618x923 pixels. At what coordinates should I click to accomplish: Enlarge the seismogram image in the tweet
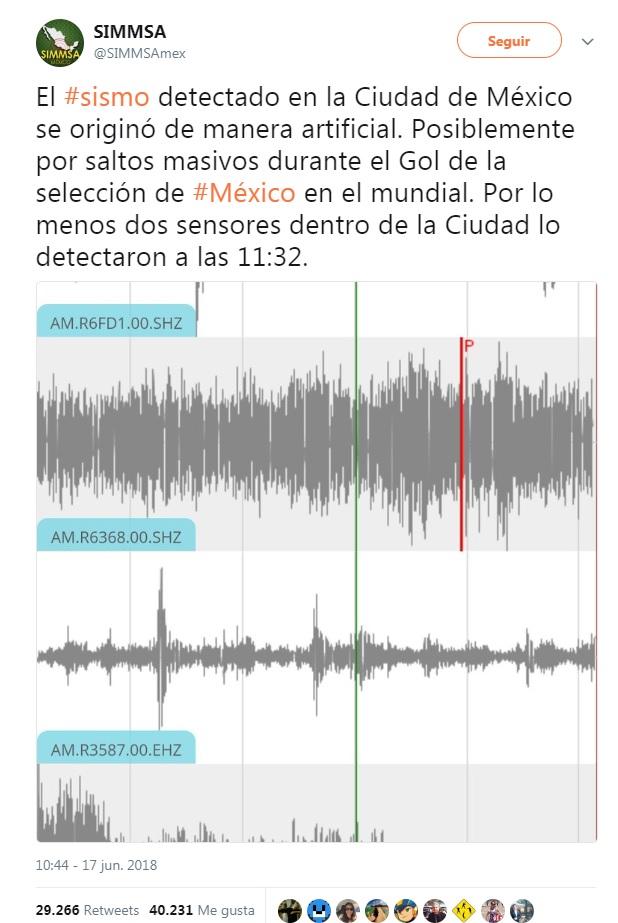pyautogui.click(x=316, y=561)
